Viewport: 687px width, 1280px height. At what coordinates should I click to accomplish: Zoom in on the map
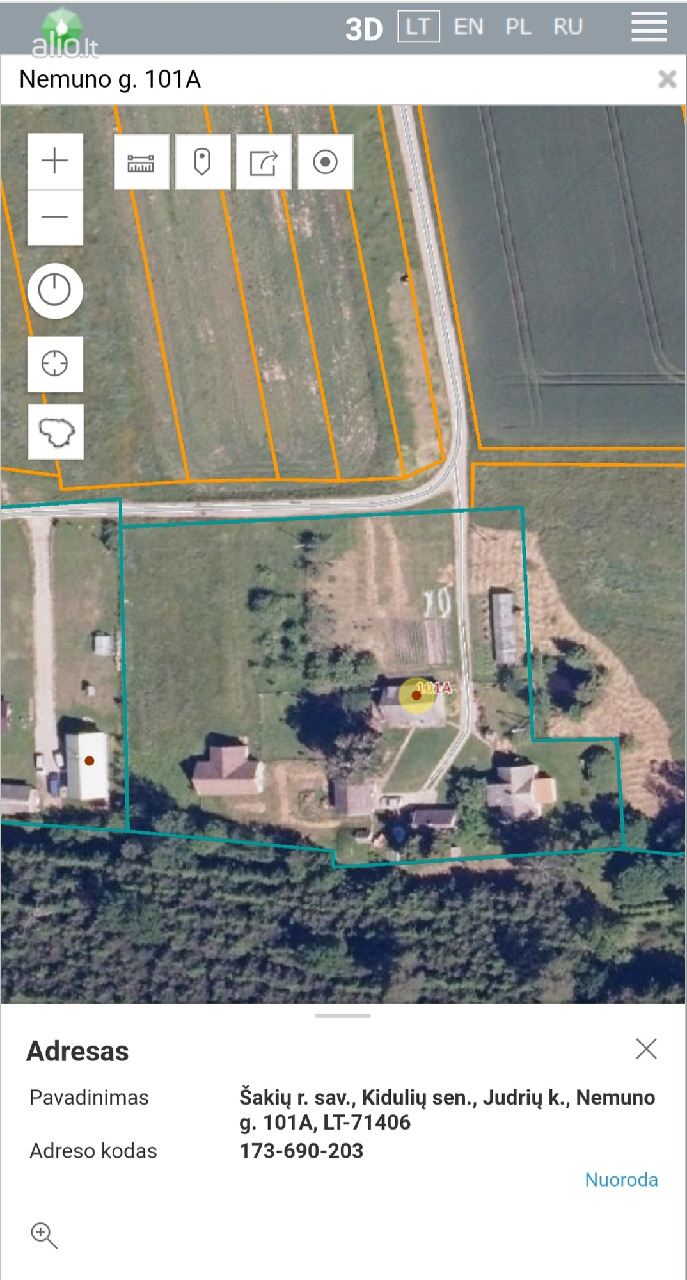[55, 161]
